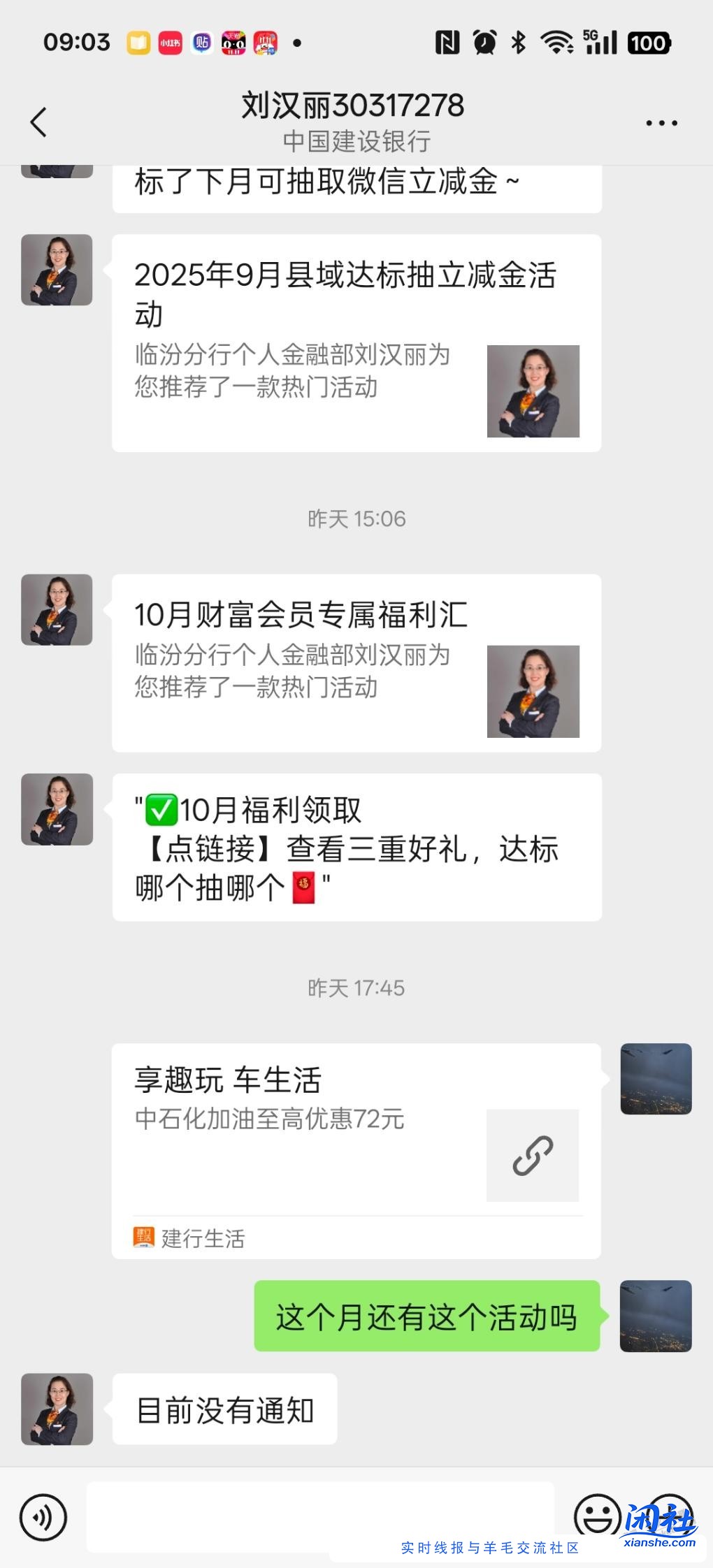Tap the chain link icon on 享趣玩 card
Viewport: 713px width, 1568px height.
(533, 1156)
